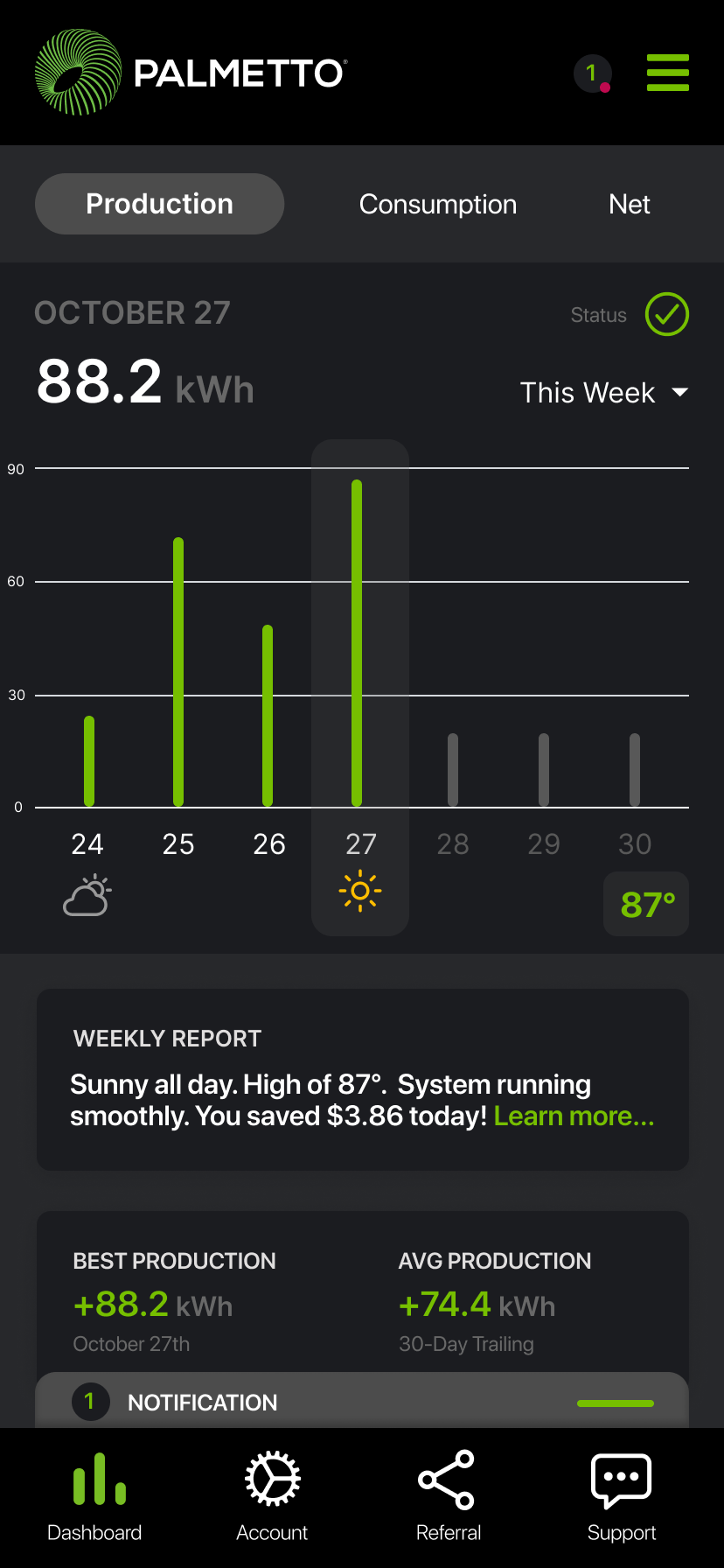
Task: Open the Support tab
Action: pos(622,1496)
